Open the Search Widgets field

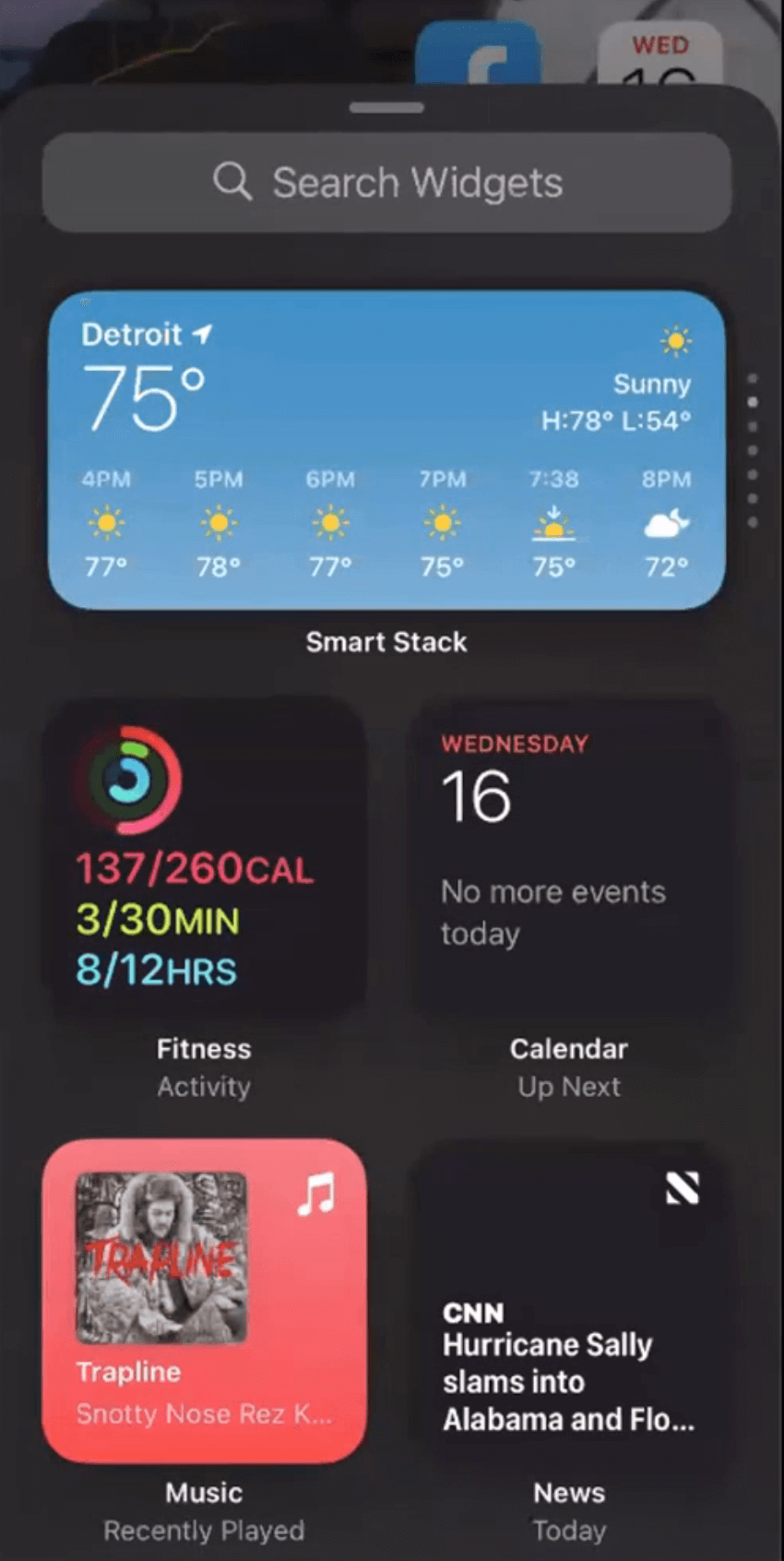[387, 183]
